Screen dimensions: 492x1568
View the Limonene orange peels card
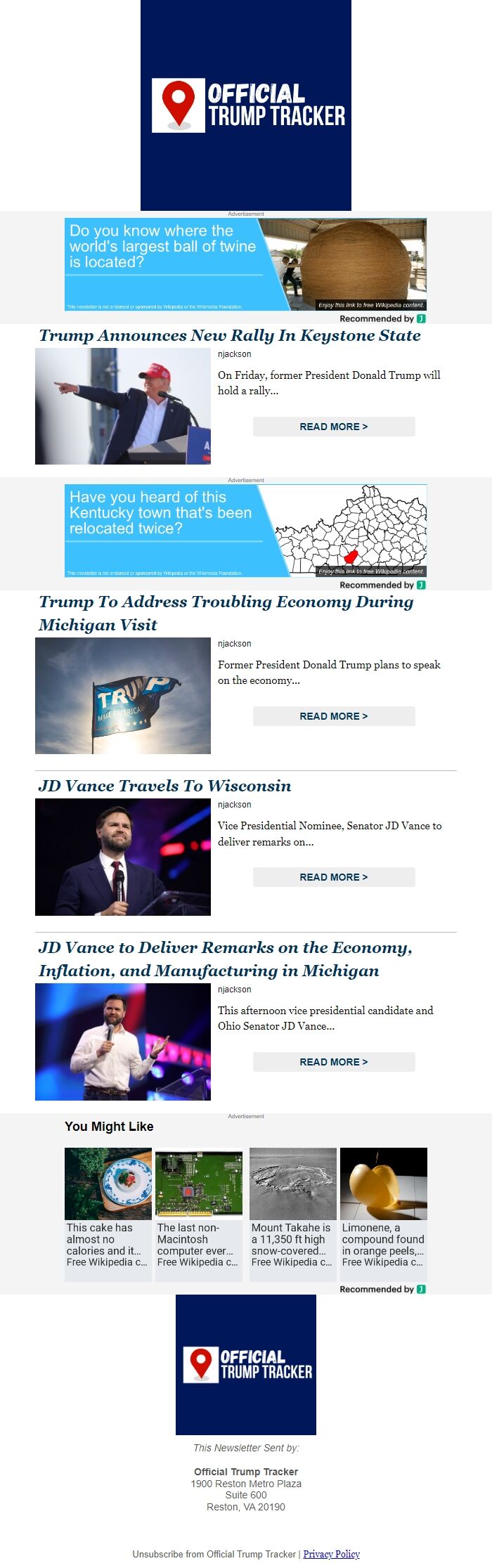click(x=384, y=1214)
